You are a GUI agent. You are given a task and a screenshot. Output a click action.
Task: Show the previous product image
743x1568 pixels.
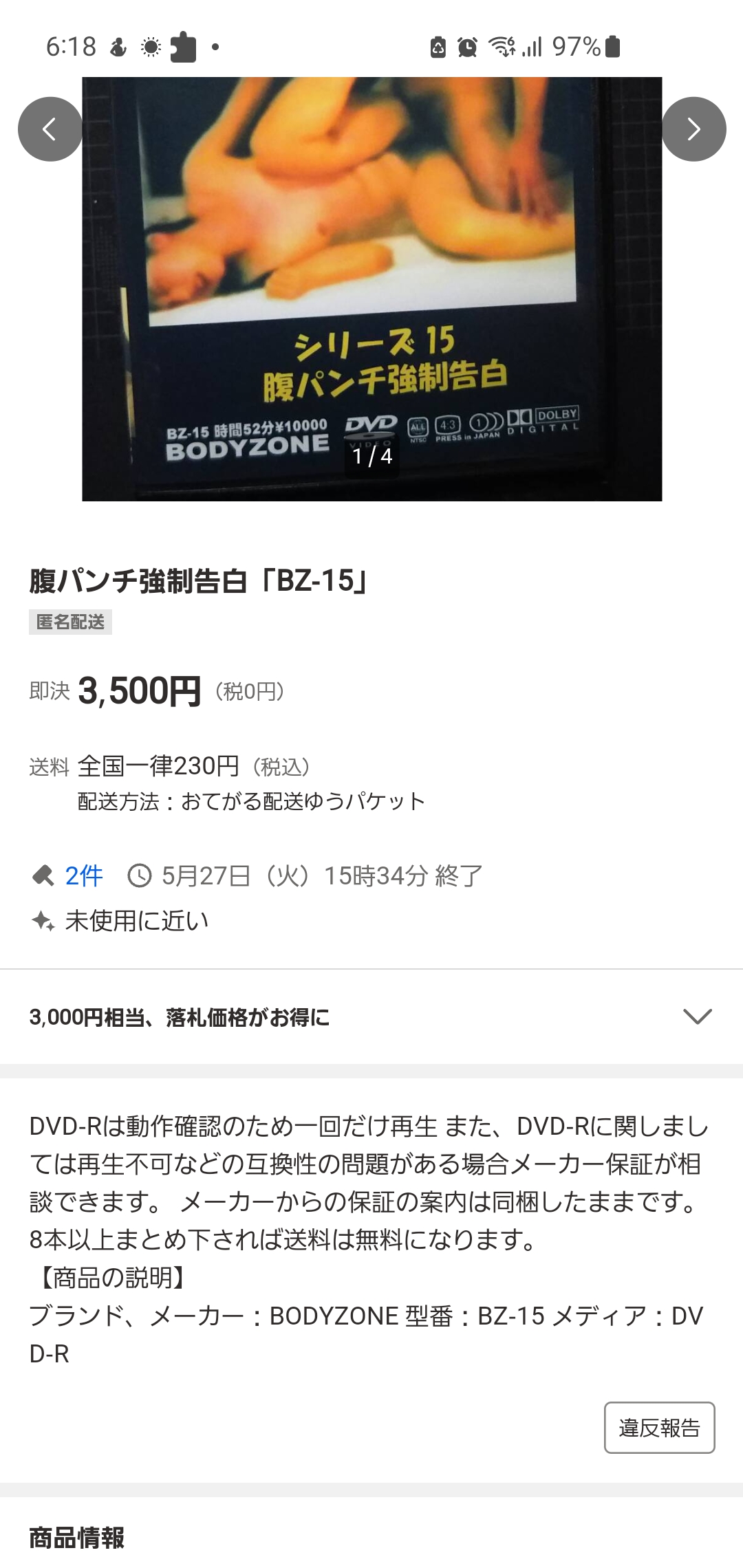(50, 129)
